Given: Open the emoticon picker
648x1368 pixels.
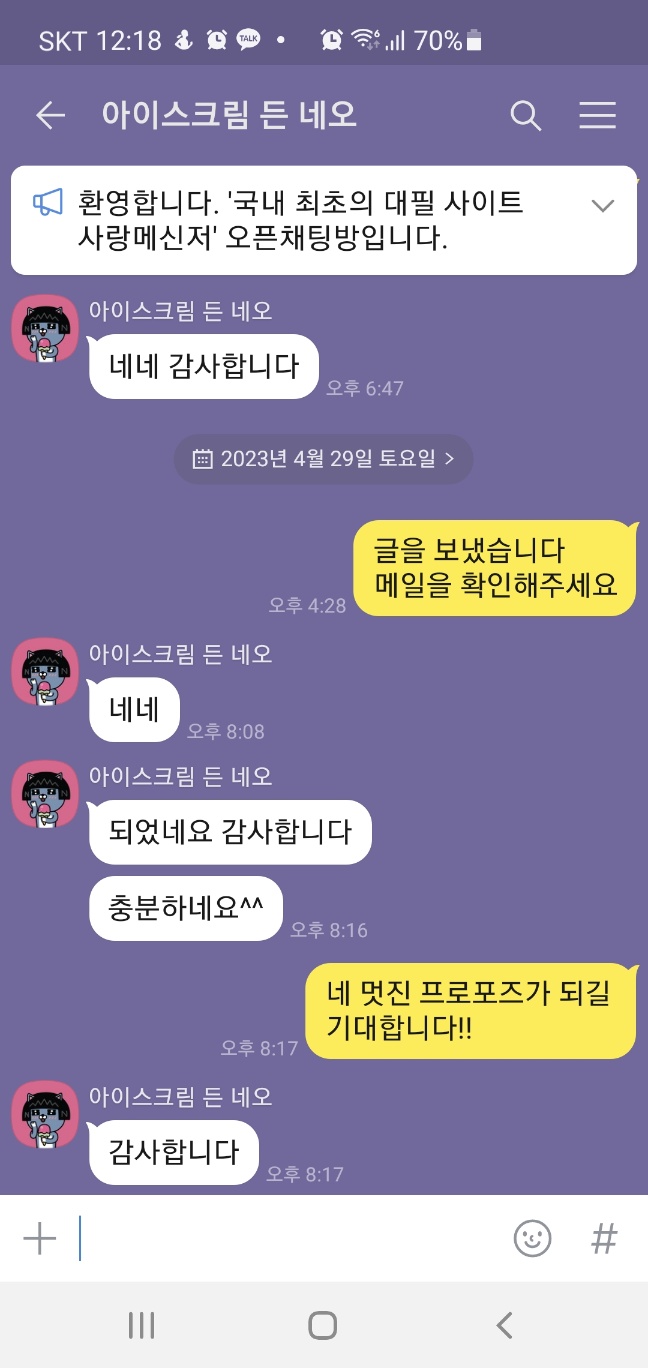Looking at the screenshot, I should (x=532, y=1239).
